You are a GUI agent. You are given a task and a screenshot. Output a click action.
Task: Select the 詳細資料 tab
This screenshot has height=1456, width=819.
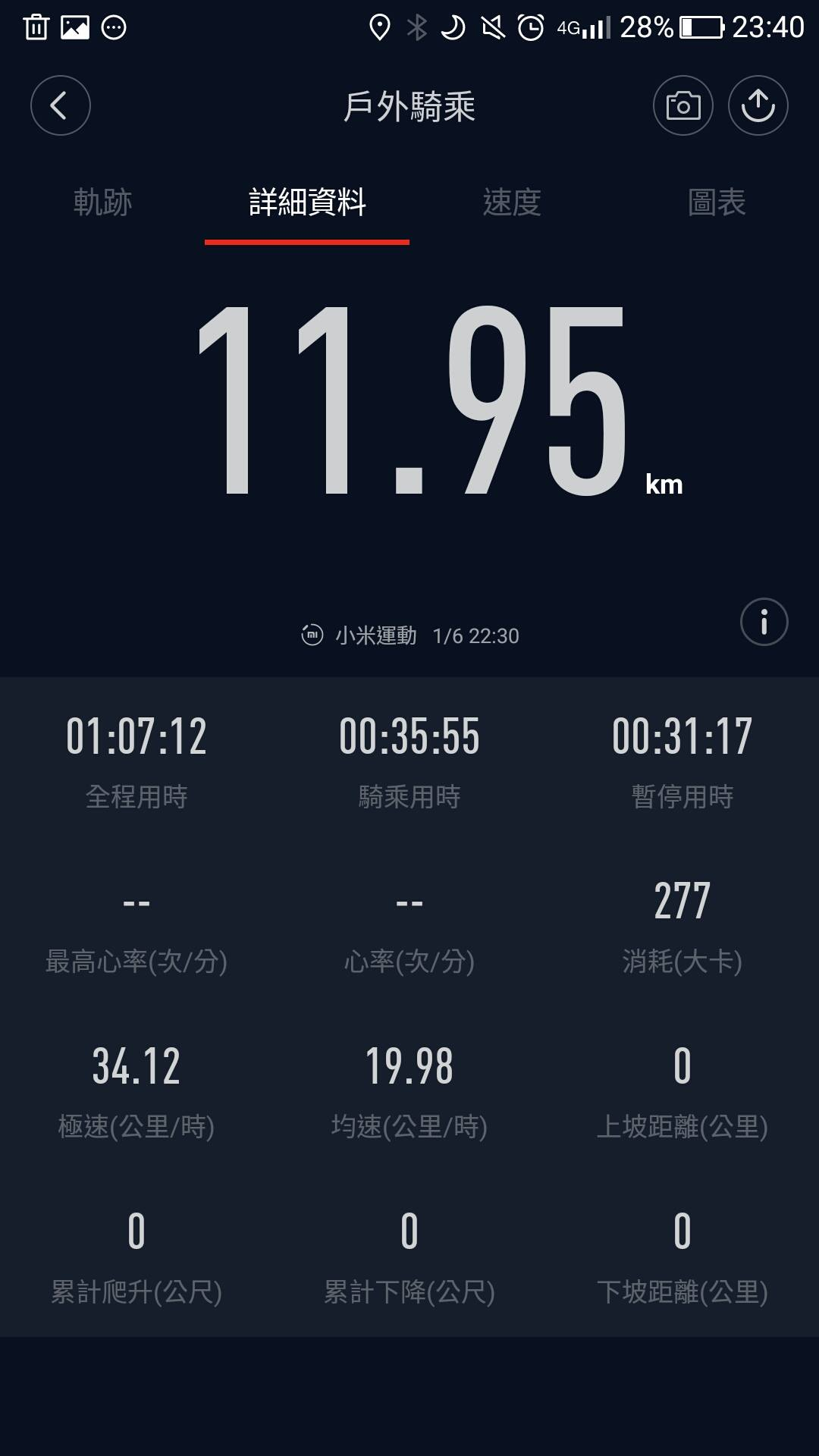[307, 202]
